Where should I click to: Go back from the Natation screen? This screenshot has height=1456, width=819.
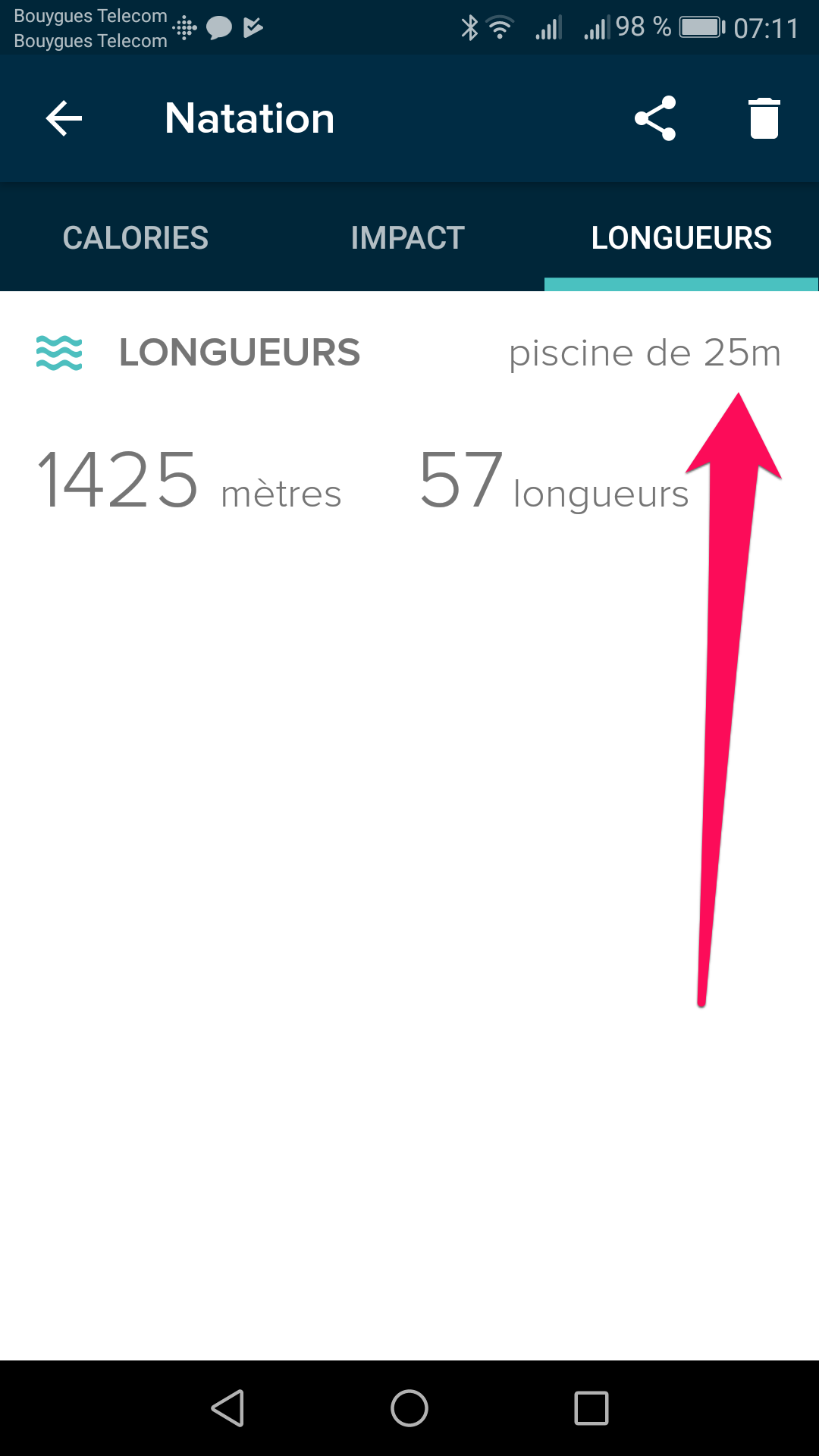[x=64, y=119]
